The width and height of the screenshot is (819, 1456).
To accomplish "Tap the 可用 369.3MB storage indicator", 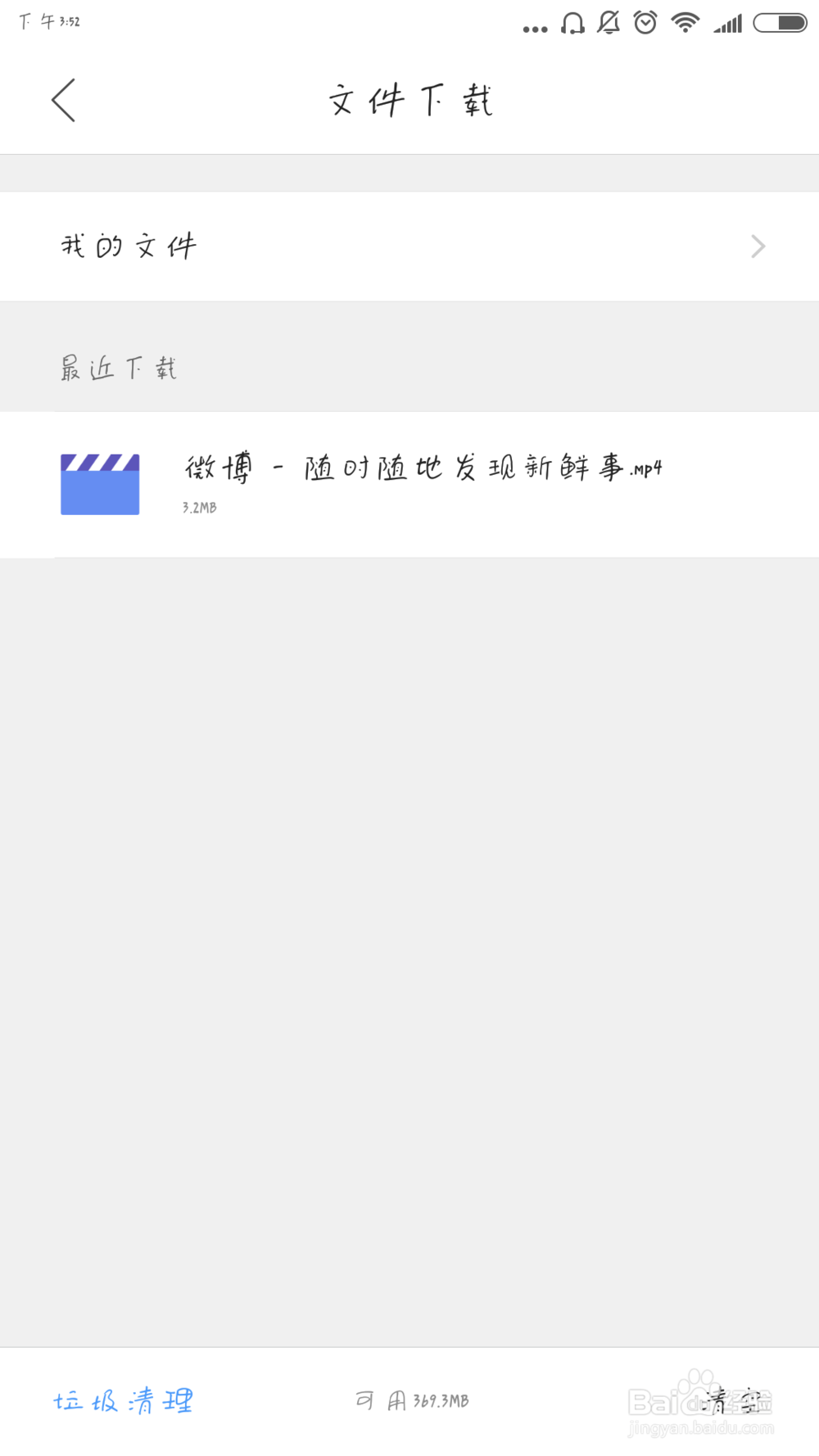I will pyautogui.click(x=411, y=1400).
